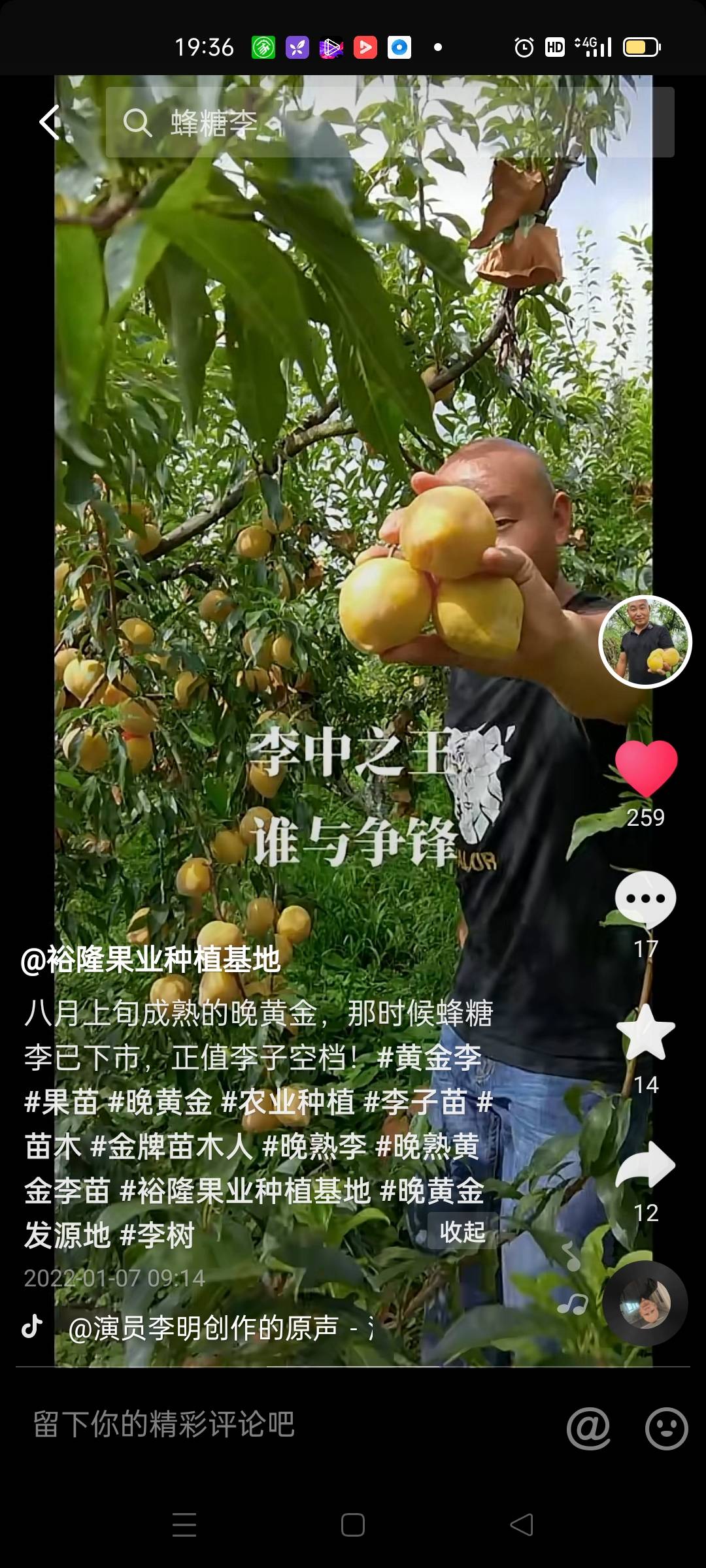Go to the system home screen
Screen dimensions: 706x1568
tap(353, 1525)
